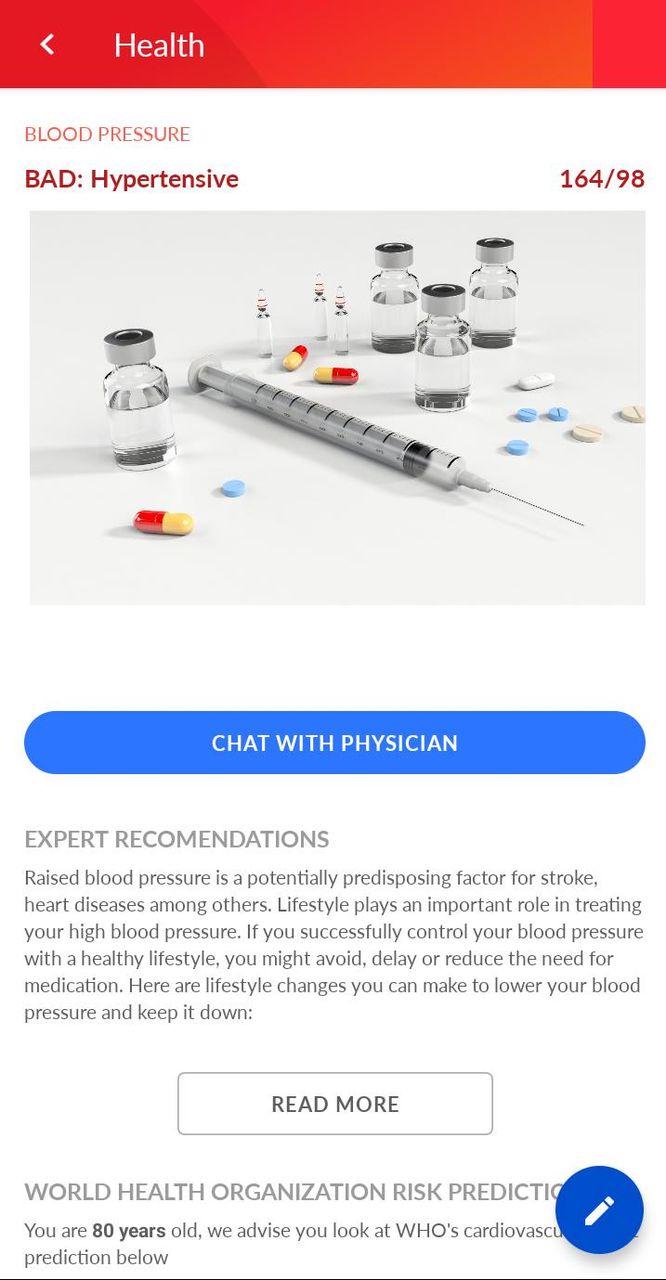Screen dimensions: 666x1280
Task: Tap the pencil edit floating button
Action: click(599, 1210)
